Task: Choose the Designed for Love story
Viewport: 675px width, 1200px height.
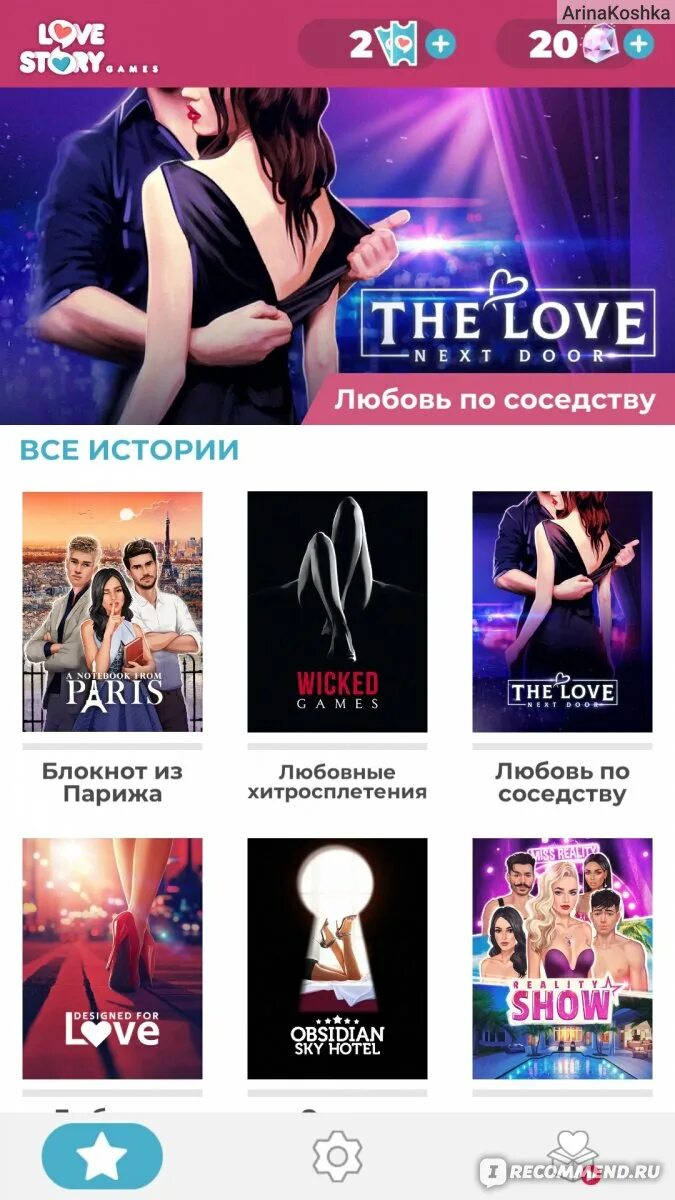Action: (112, 957)
